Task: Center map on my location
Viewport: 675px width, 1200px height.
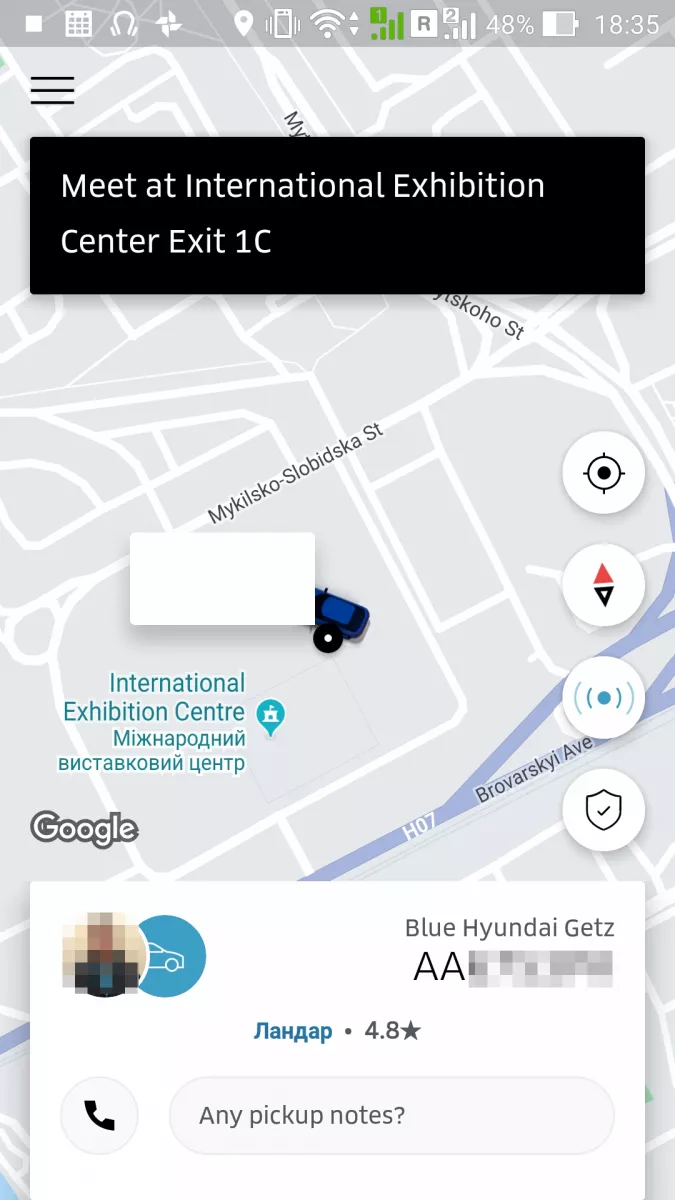Action: point(603,472)
